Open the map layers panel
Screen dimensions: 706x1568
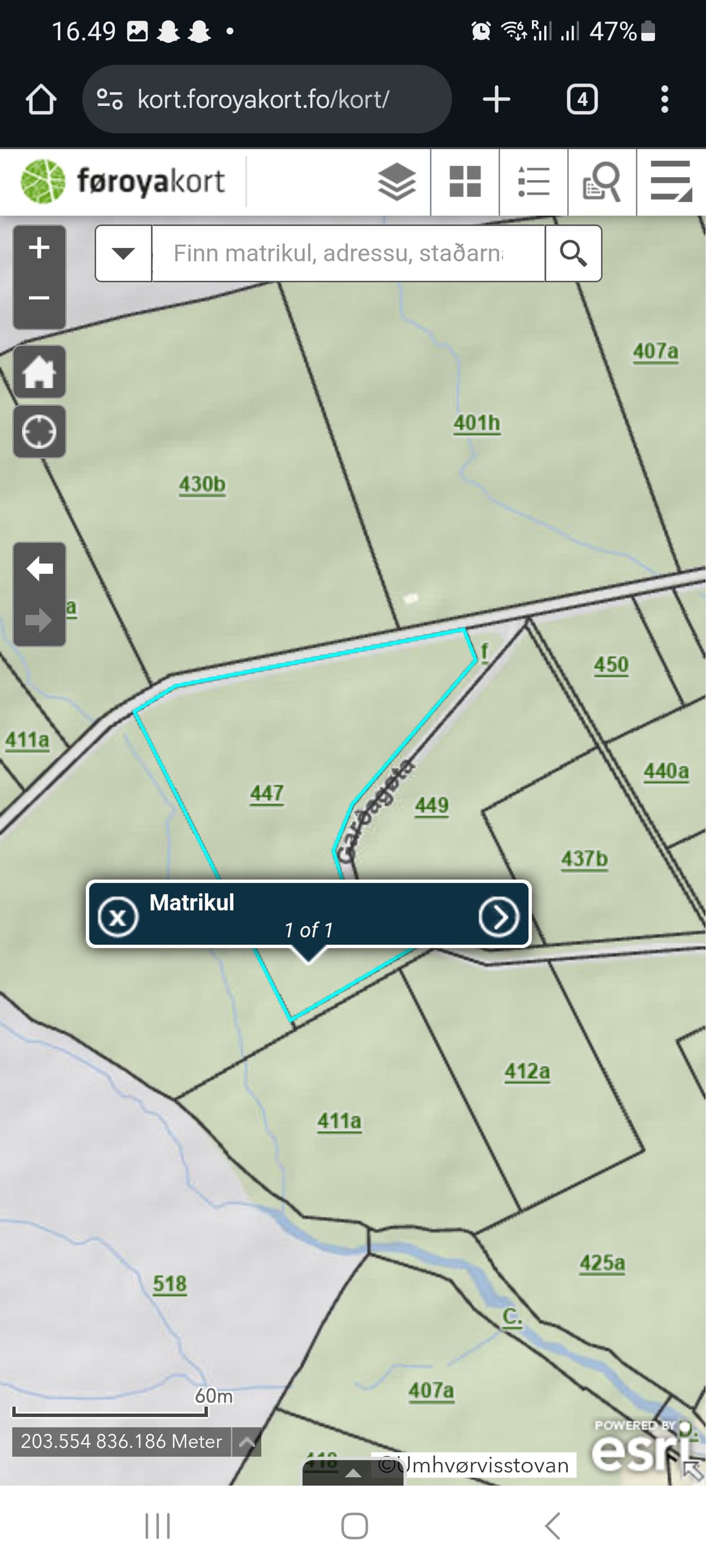tap(397, 182)
